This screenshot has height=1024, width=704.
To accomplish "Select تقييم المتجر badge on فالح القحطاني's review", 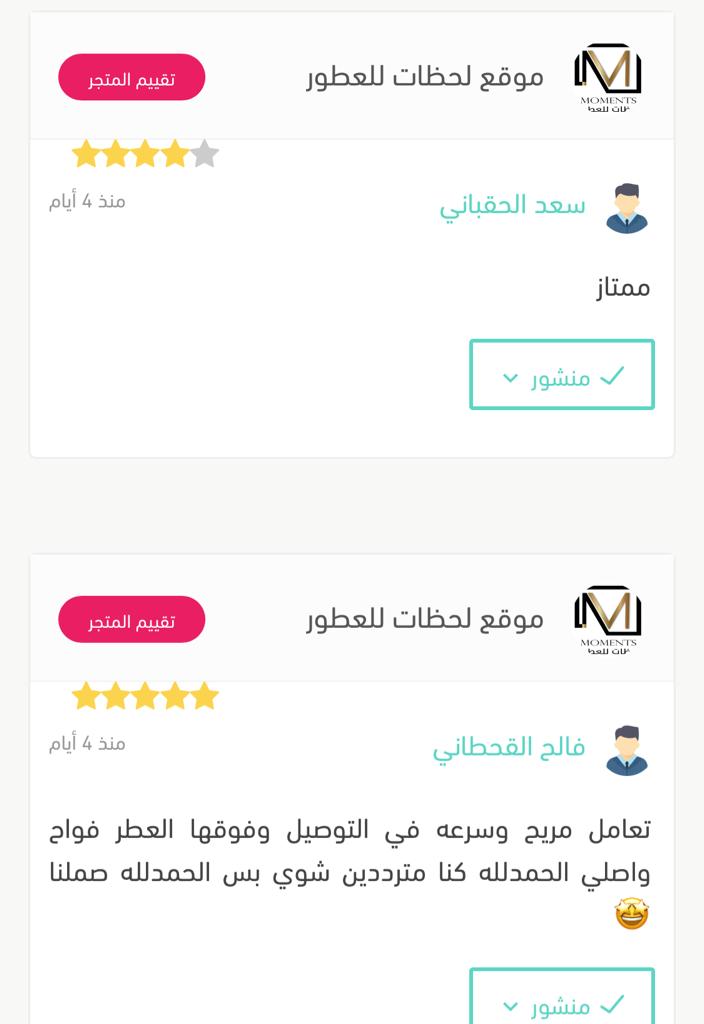I will [132, 620].
